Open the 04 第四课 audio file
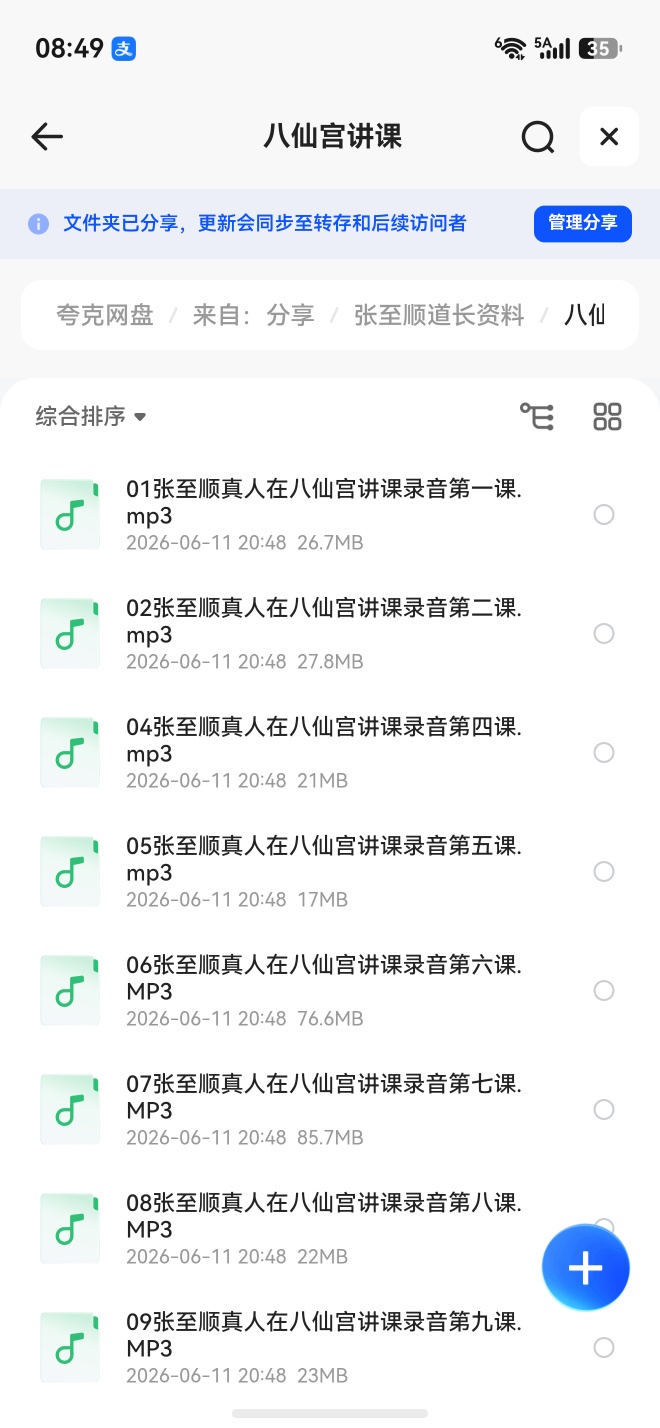Viewport: 660px width, 1428px height. click(323, 753)
